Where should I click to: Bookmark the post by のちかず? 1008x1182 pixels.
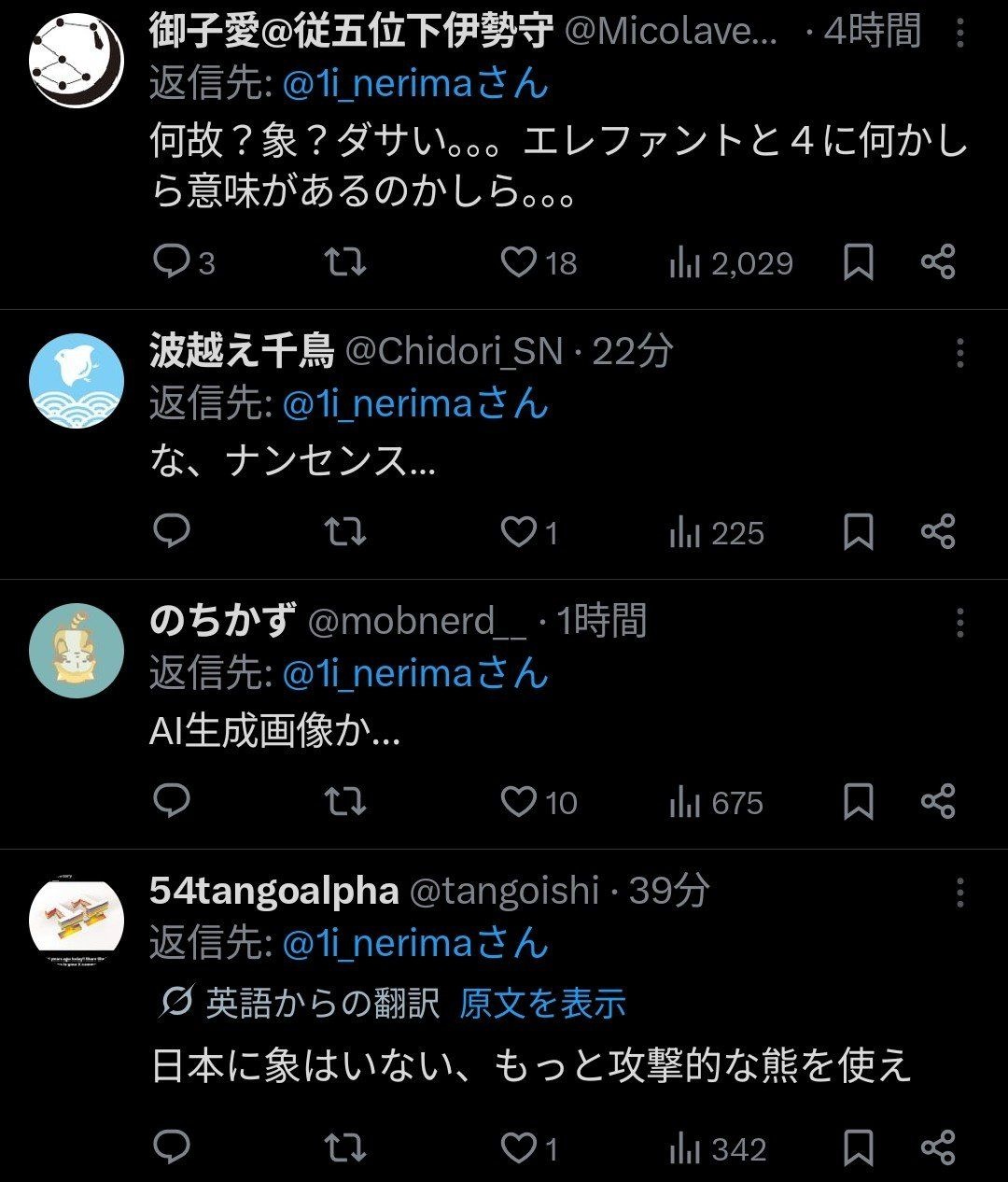pyautogui.click(x=858, y=802)
